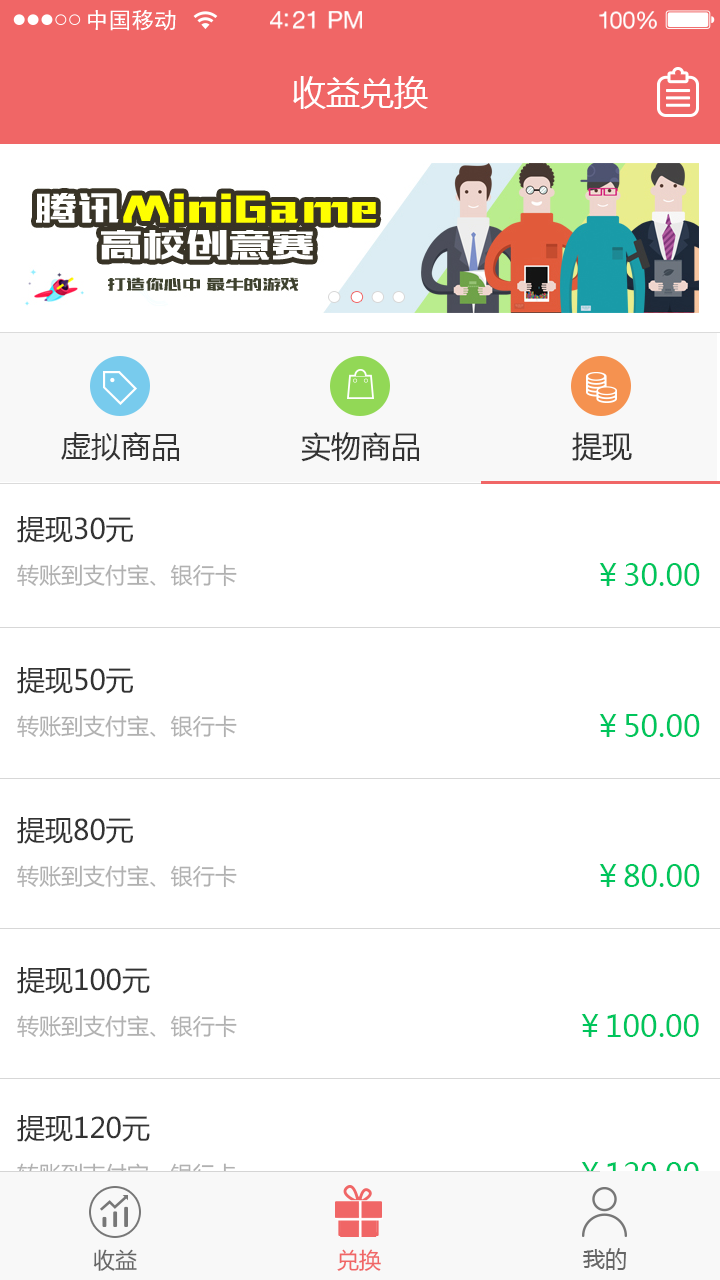Choose the 提现30元 withdrawal option
Screen dimensions: 720x1280
pyautogui.click(x=360, y=553)
